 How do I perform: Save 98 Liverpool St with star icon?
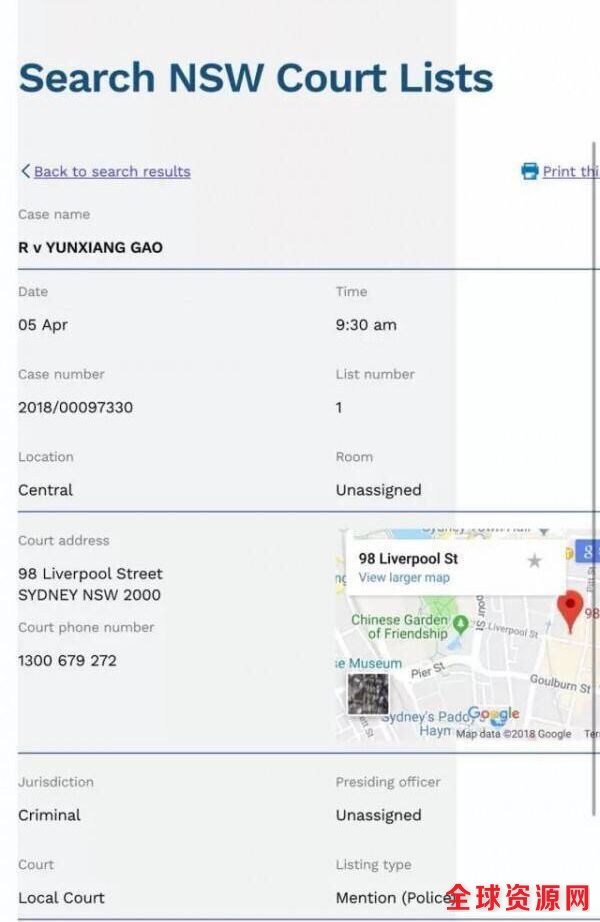point(535,561)
